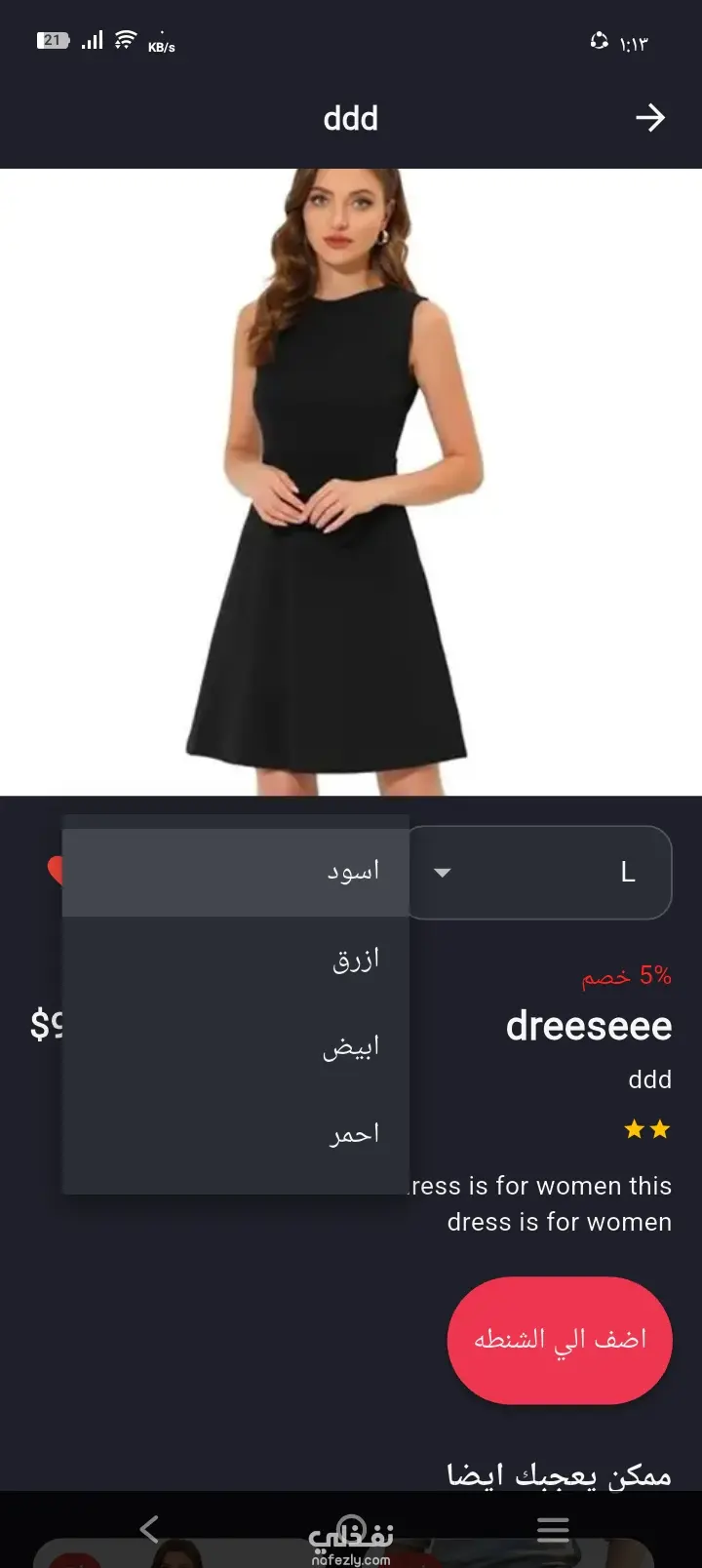Open the size dropdown showing L

pyautogui.click(x=540, y=872)
